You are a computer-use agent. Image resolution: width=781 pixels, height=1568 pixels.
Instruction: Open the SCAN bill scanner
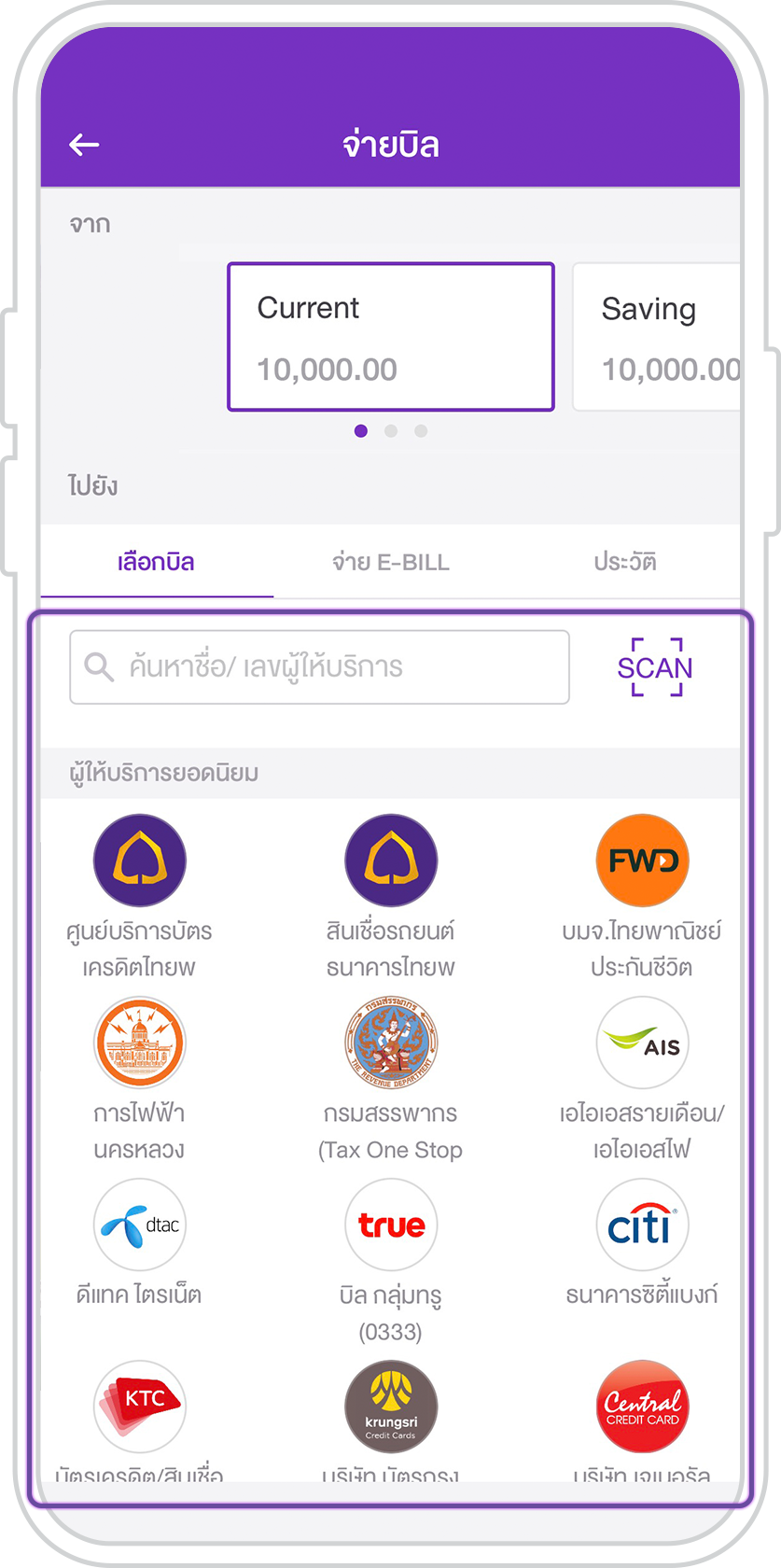656,667
